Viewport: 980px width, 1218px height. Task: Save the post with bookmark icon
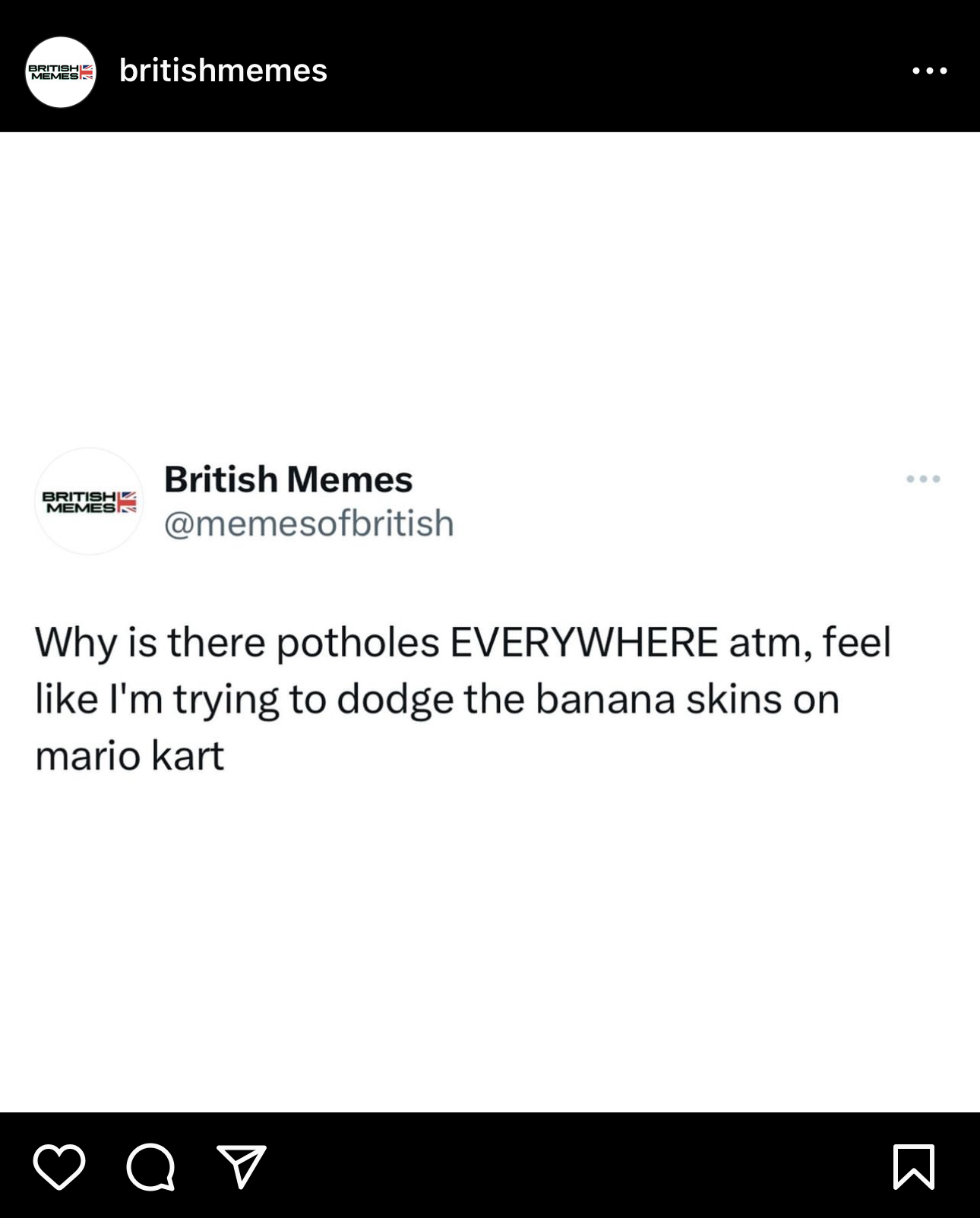[913, 1166]
